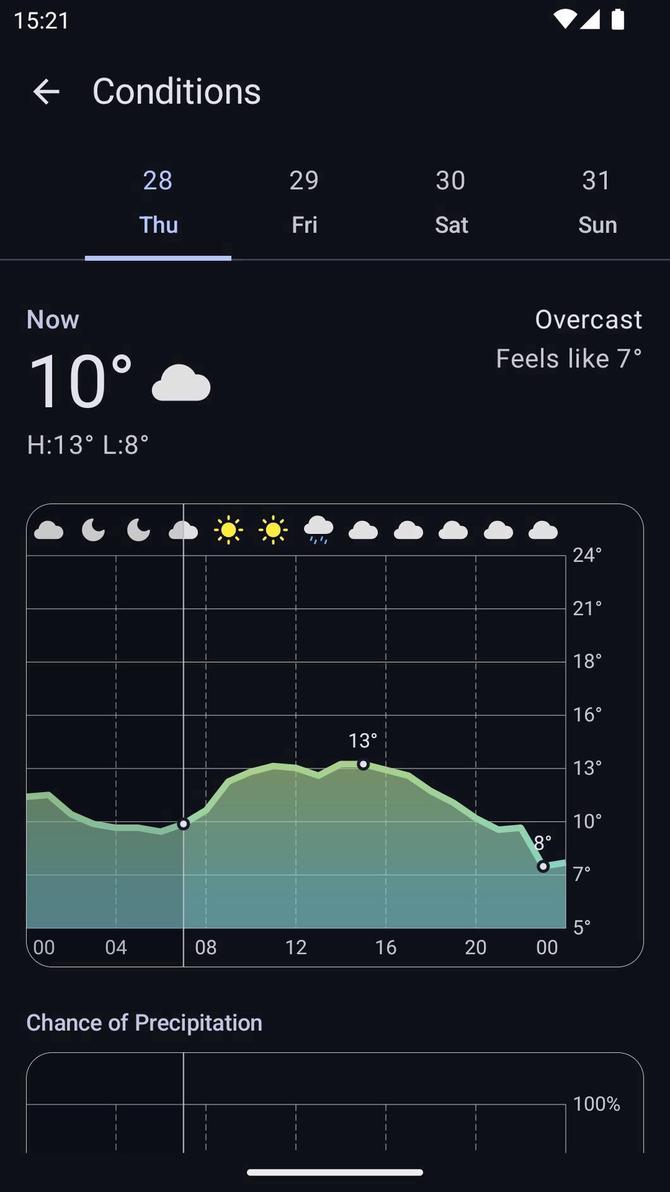Open the Sun 31 forecast tab
Image resolution: width=670 pixels, height=1192 pixels.
(597, 202)
